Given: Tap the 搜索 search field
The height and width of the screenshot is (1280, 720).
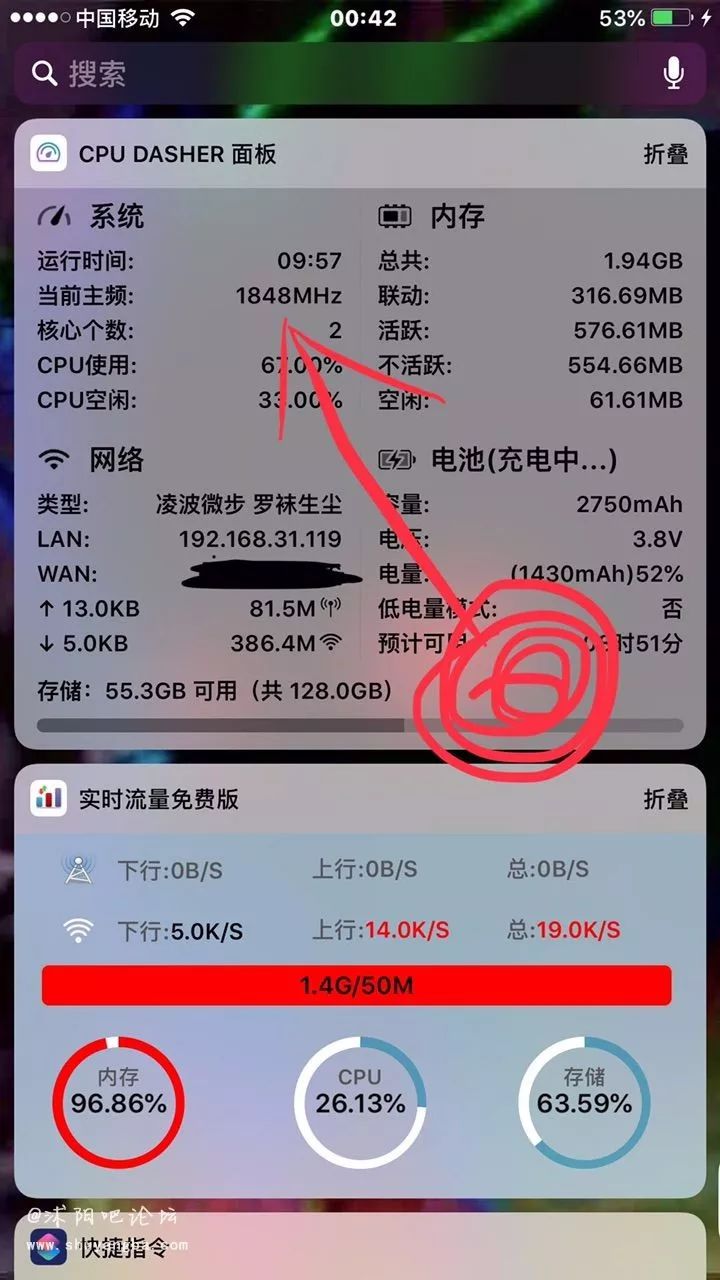Looking at the screenshot, I should (360, 73).
